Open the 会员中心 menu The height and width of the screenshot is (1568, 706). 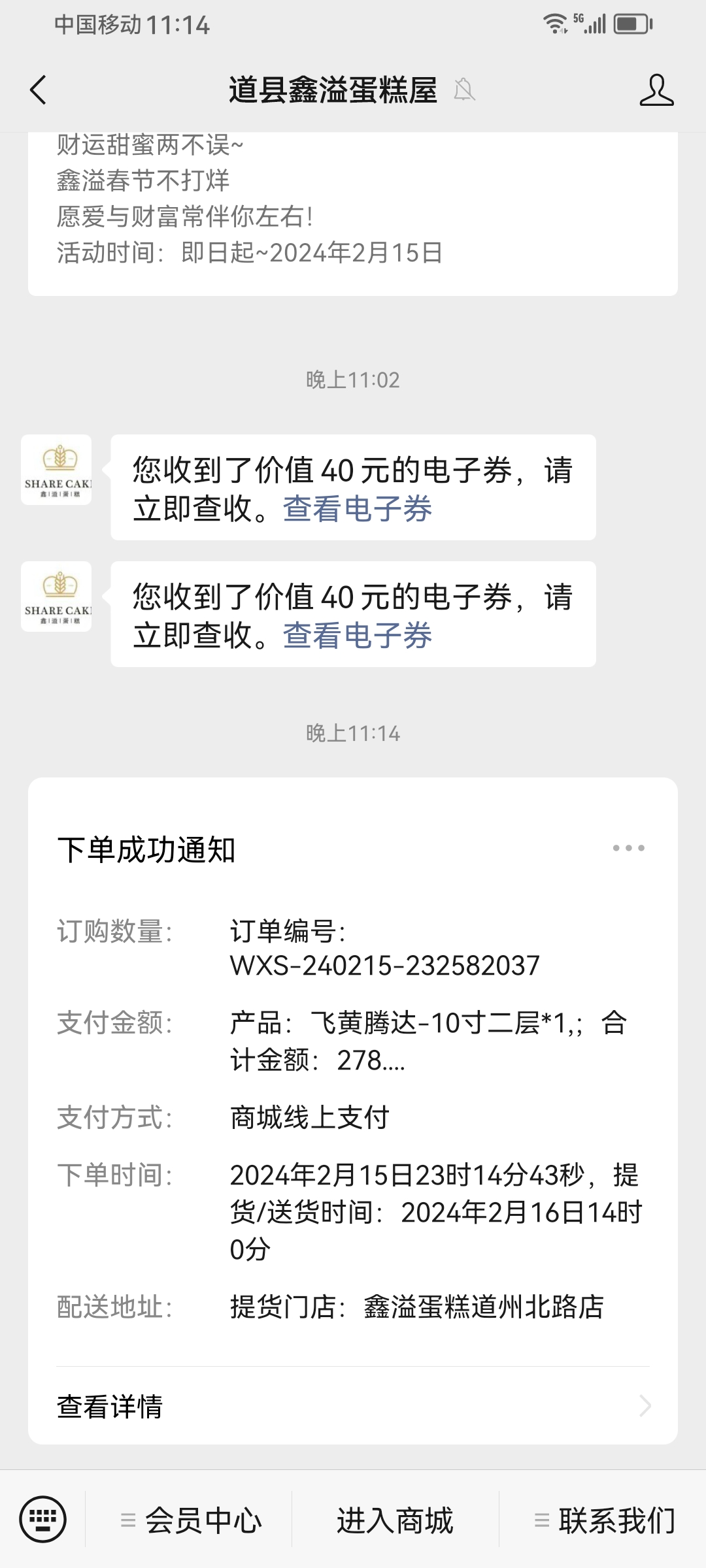190,1520
